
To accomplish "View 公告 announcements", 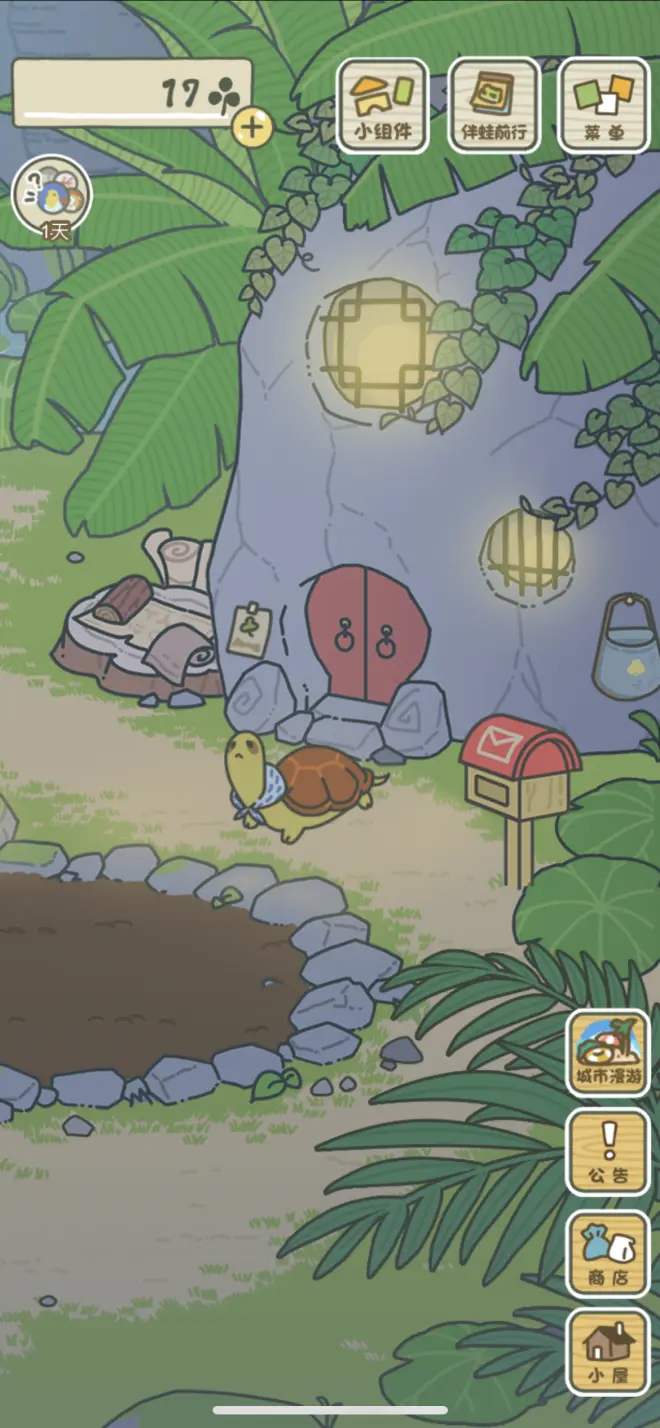I will [607, 1152].
